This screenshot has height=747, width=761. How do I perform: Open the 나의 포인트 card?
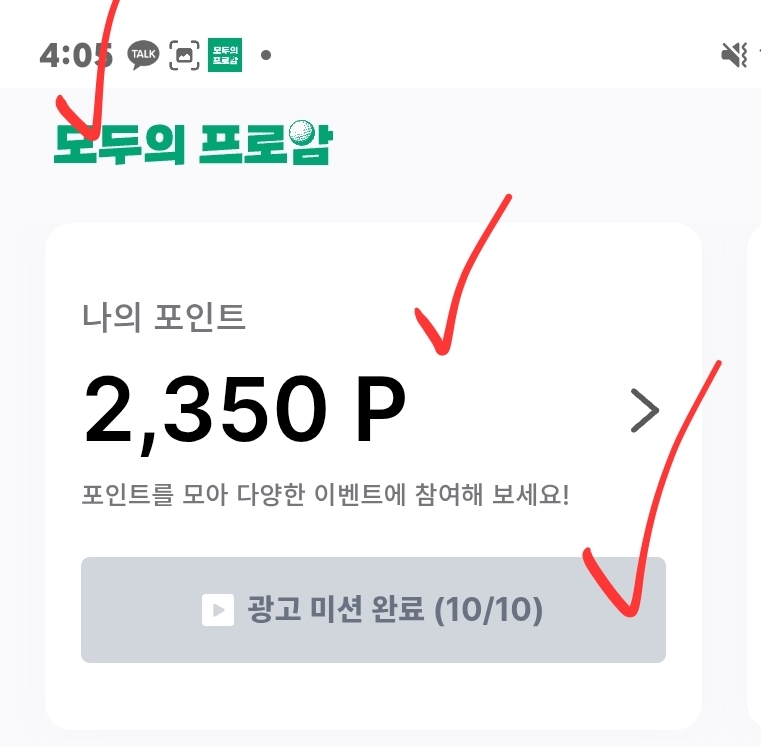pos(300,400)
